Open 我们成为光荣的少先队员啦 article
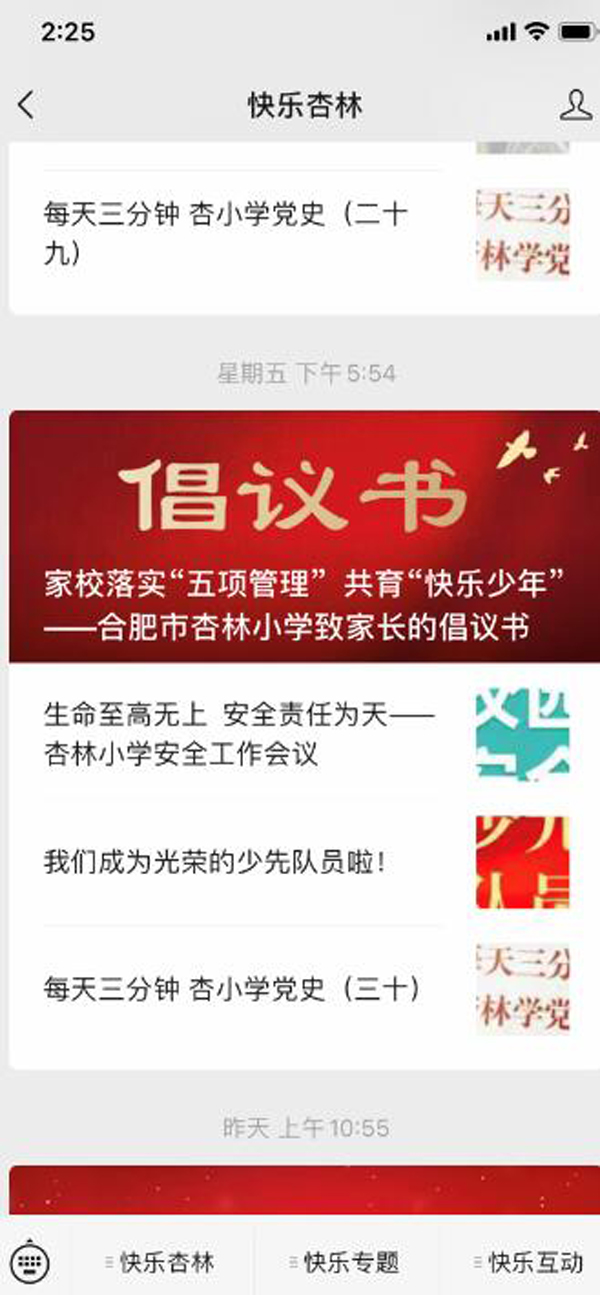This screenshot has height=1295, width=600. (215, 862)
